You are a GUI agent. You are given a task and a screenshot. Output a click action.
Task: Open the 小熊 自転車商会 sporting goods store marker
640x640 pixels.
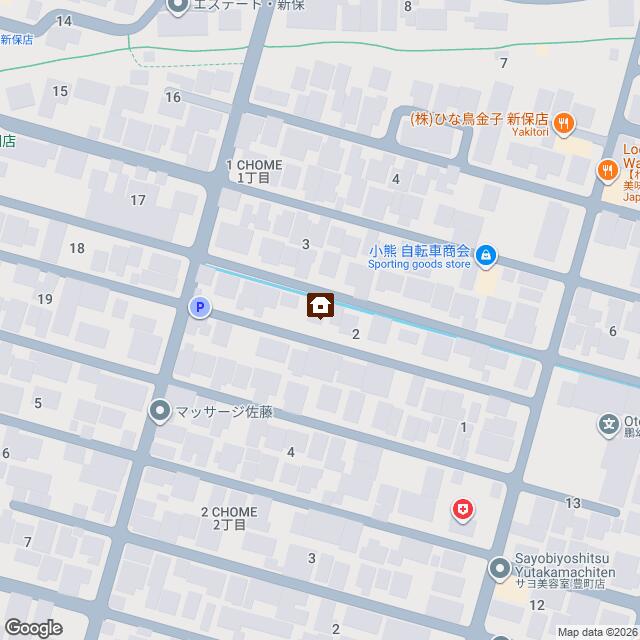[486, 257]
